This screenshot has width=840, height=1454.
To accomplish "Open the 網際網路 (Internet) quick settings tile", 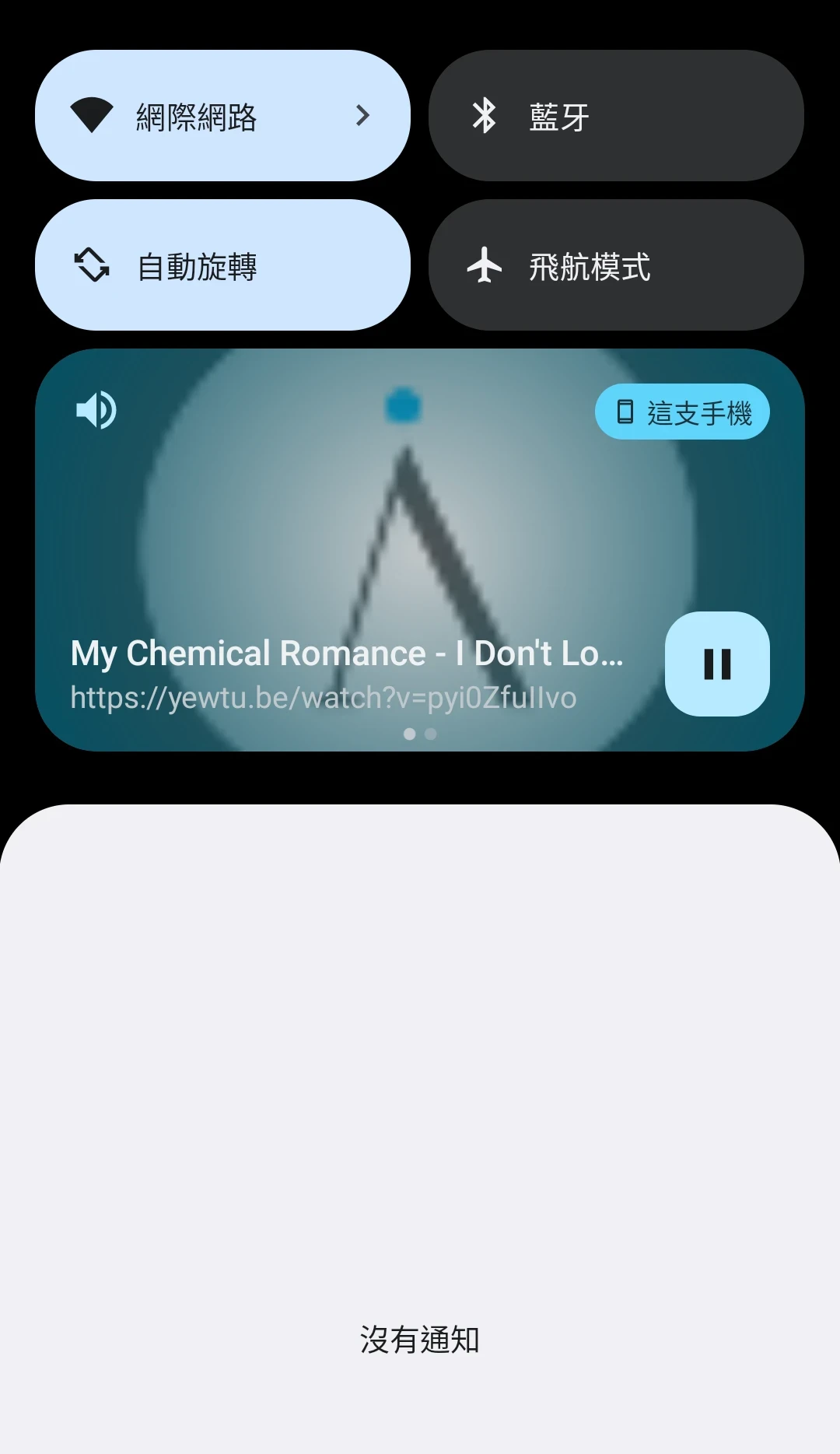I will 222,116.
